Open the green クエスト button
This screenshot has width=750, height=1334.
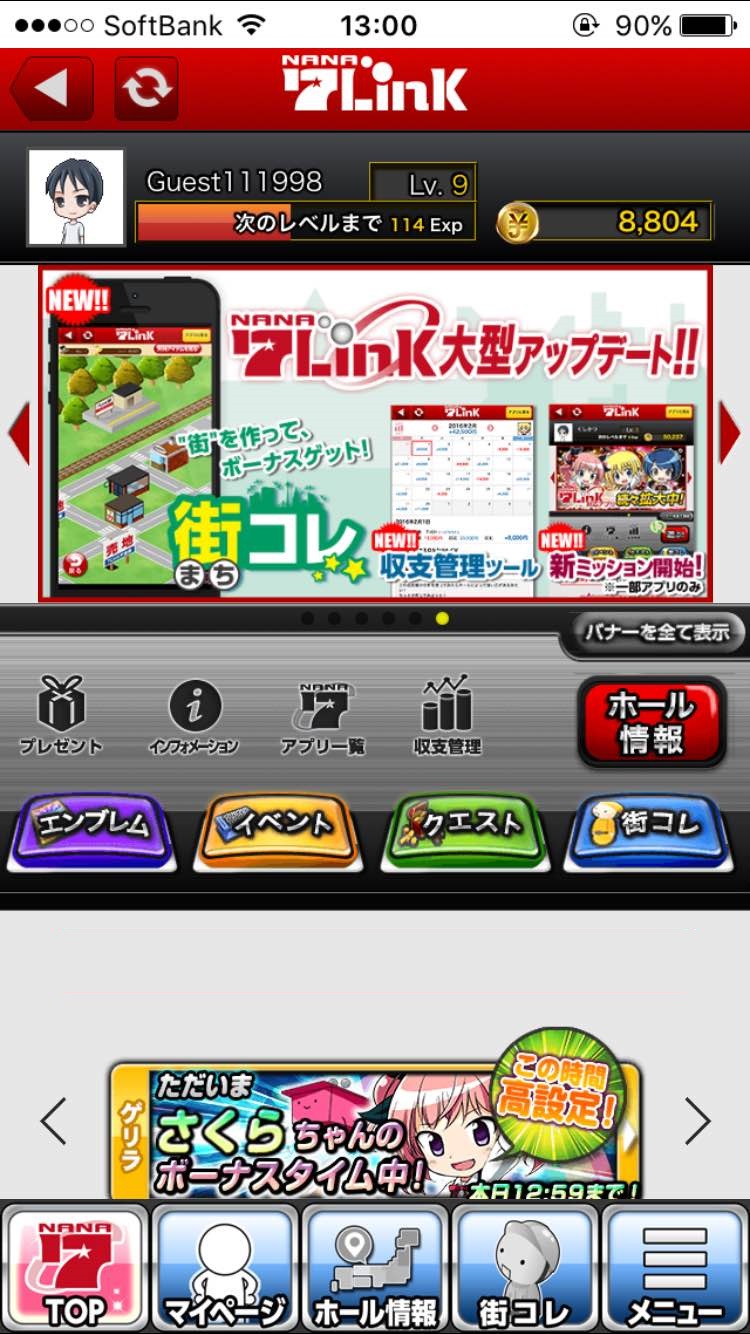[x=468, y=829]
